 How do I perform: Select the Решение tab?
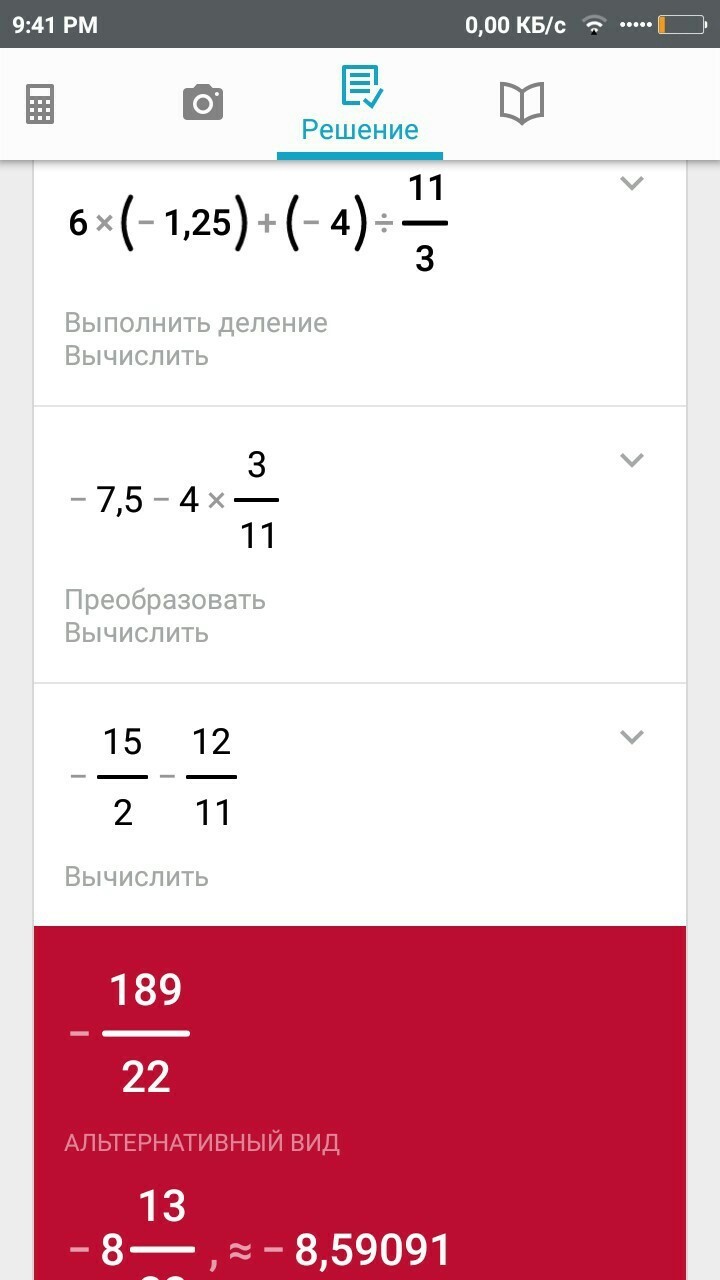360,105
